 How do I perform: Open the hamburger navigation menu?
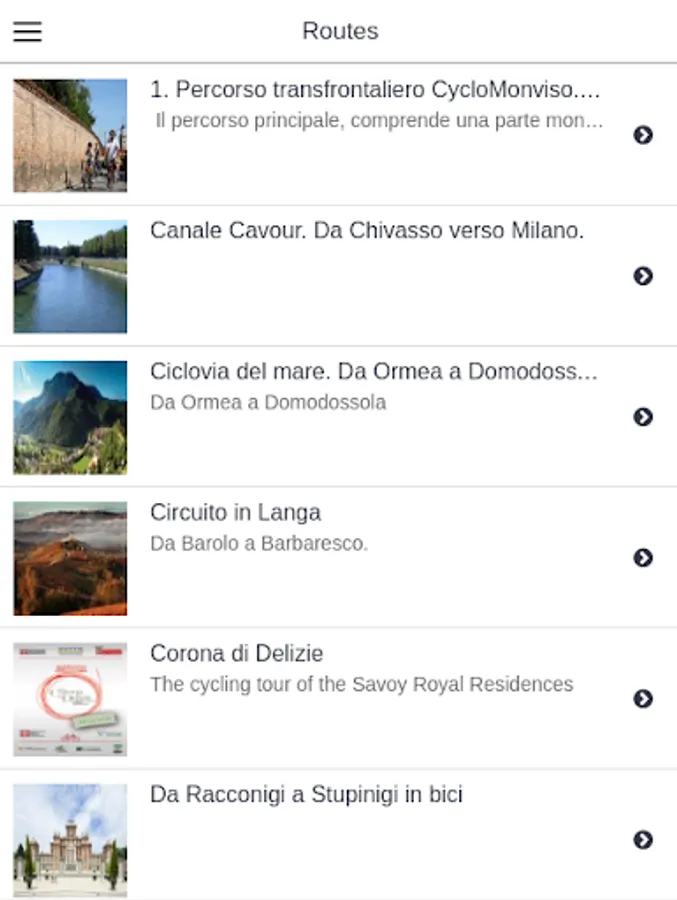(27, 32)
